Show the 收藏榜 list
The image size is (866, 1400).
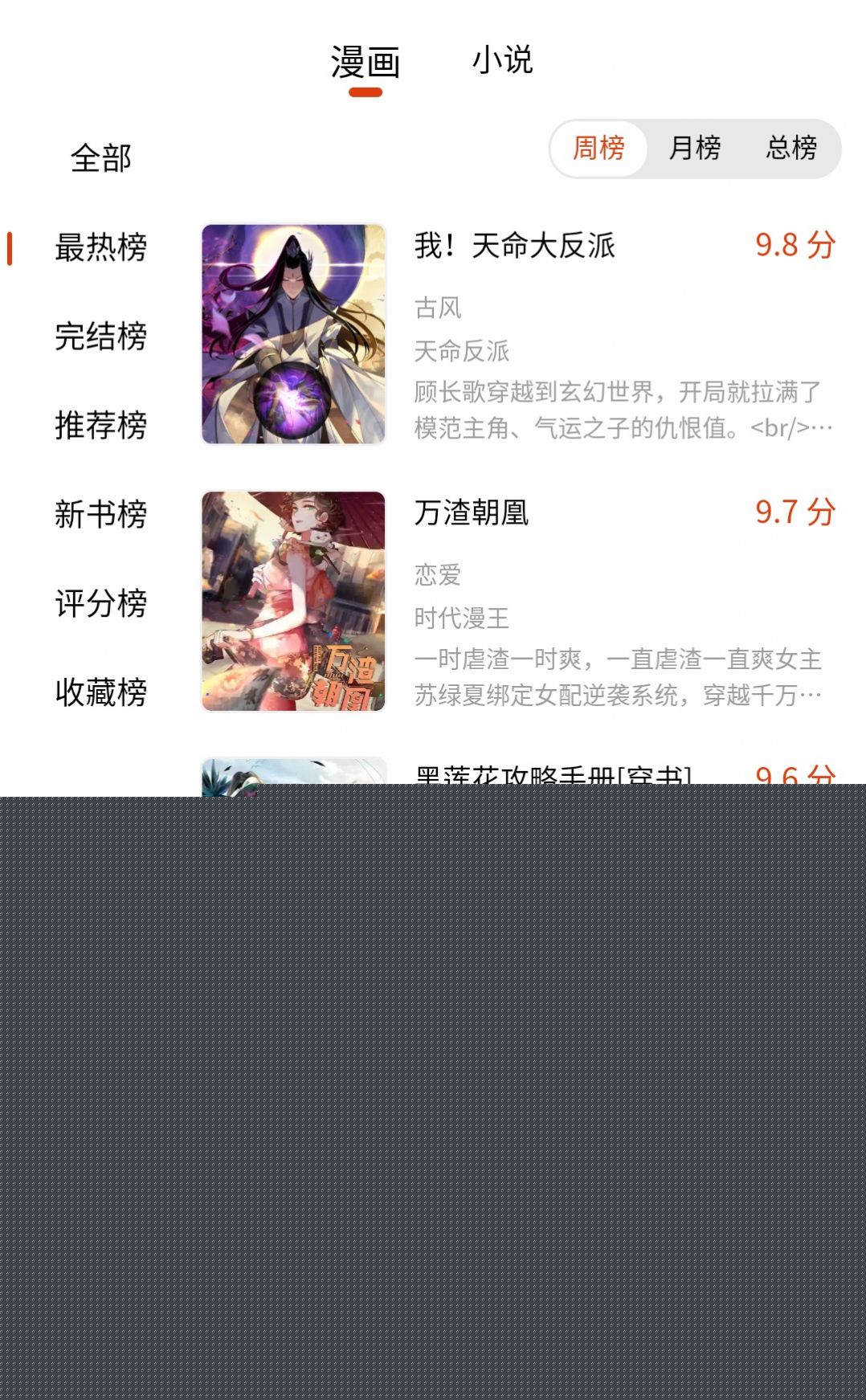(x=100, y=693)
